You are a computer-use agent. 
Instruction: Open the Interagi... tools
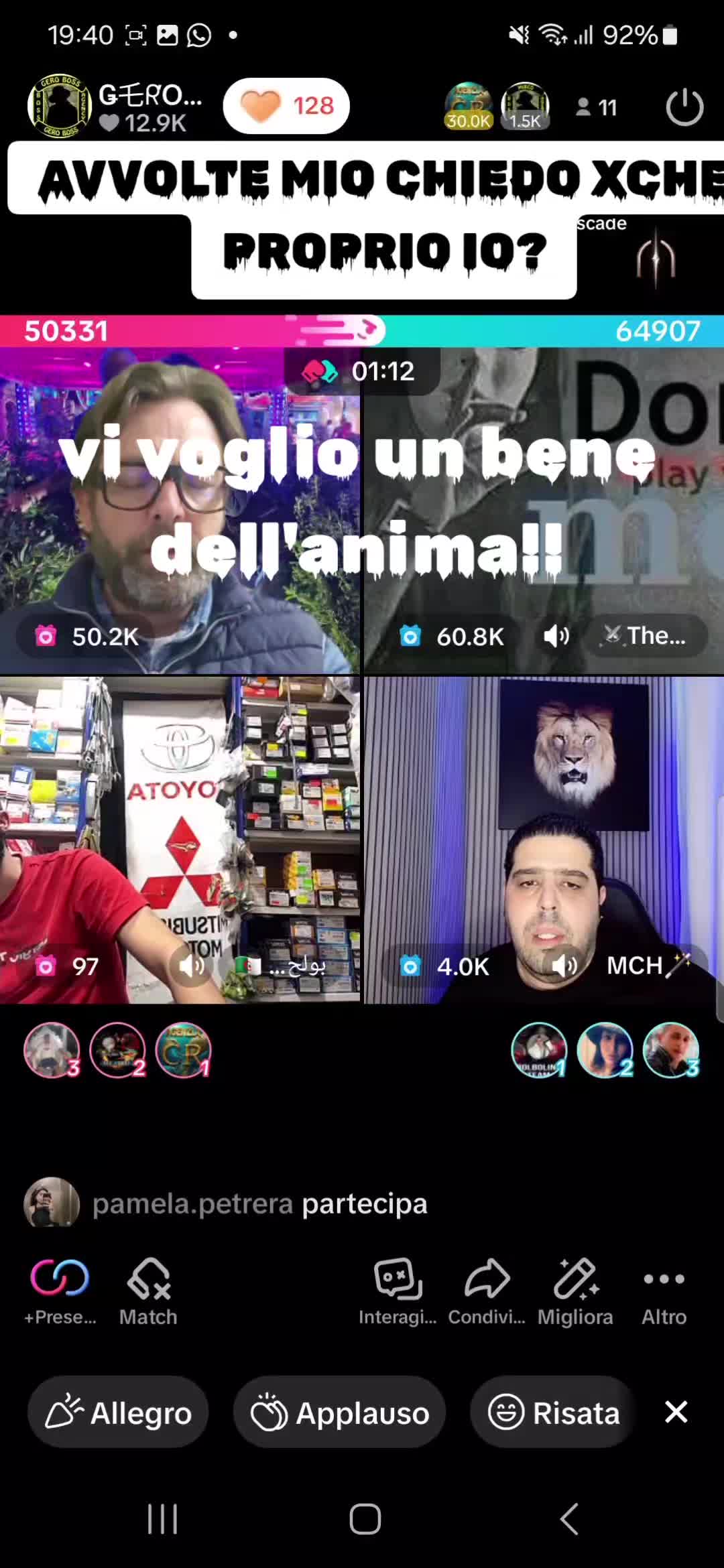point(398,1291)
